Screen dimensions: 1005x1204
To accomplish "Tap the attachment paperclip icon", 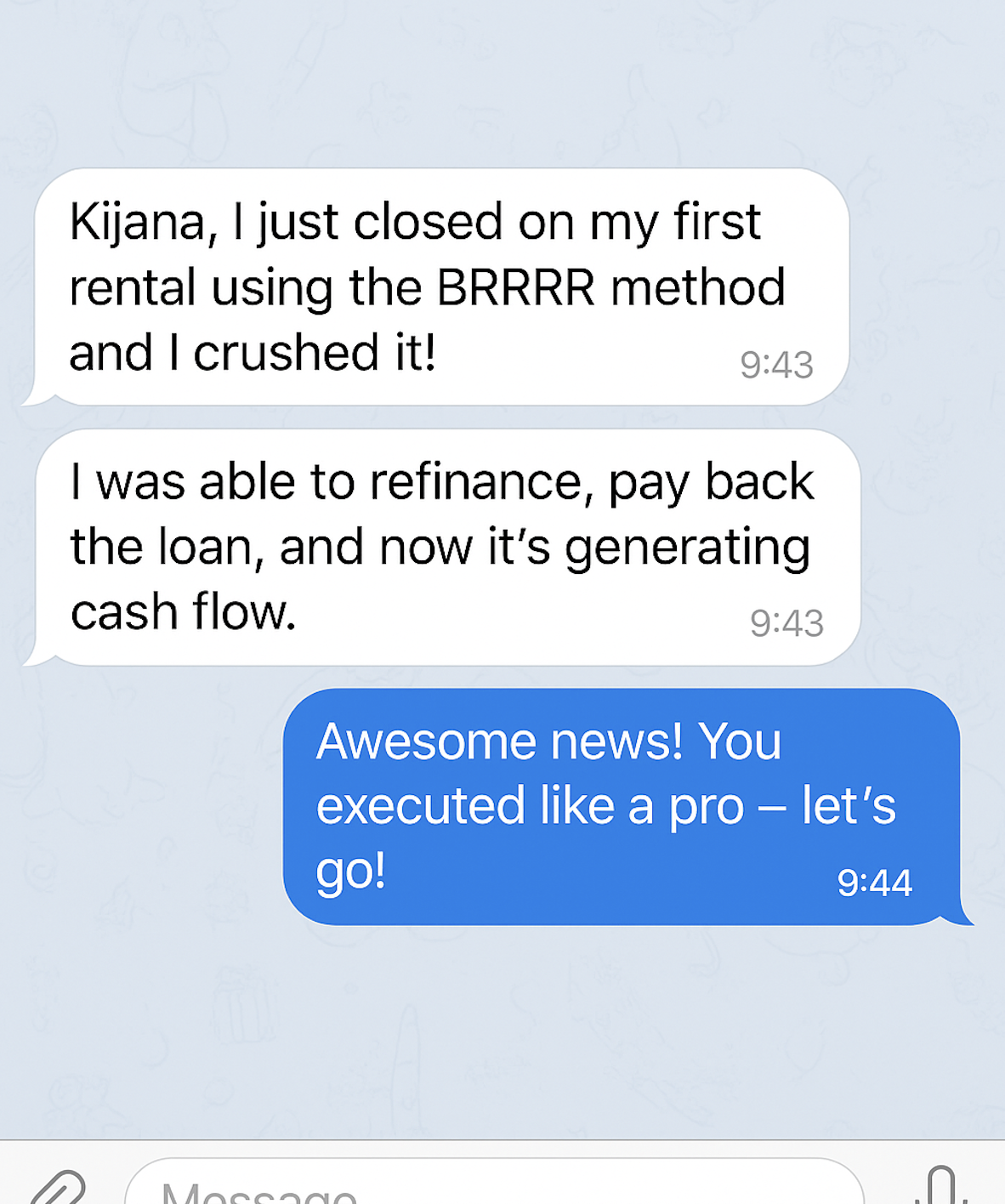I will [58, 1189].
